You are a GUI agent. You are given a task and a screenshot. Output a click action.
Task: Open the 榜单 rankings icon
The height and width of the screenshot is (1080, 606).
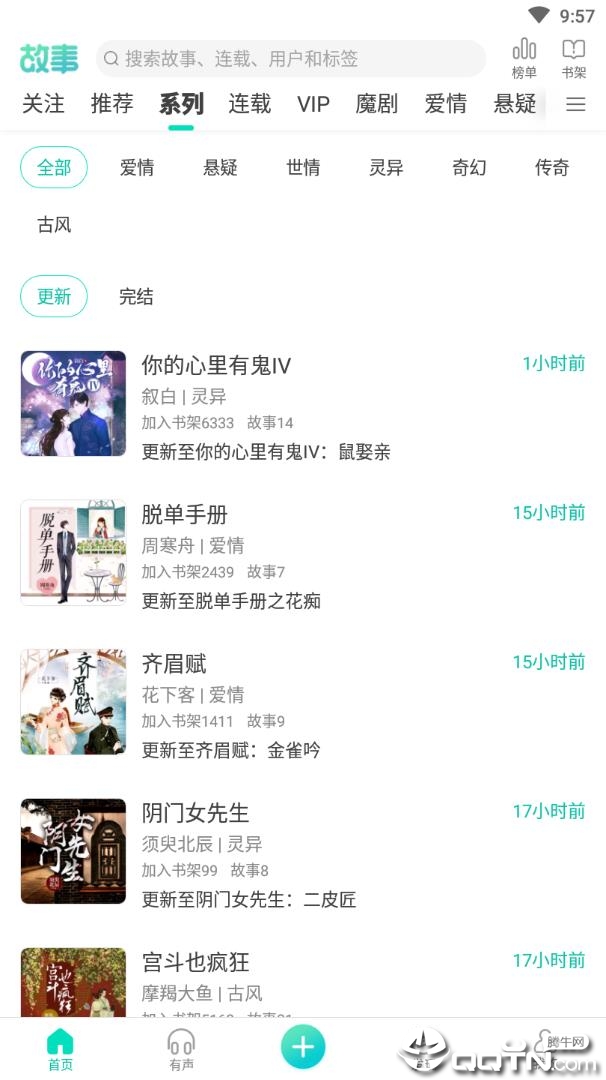(524, 58)
